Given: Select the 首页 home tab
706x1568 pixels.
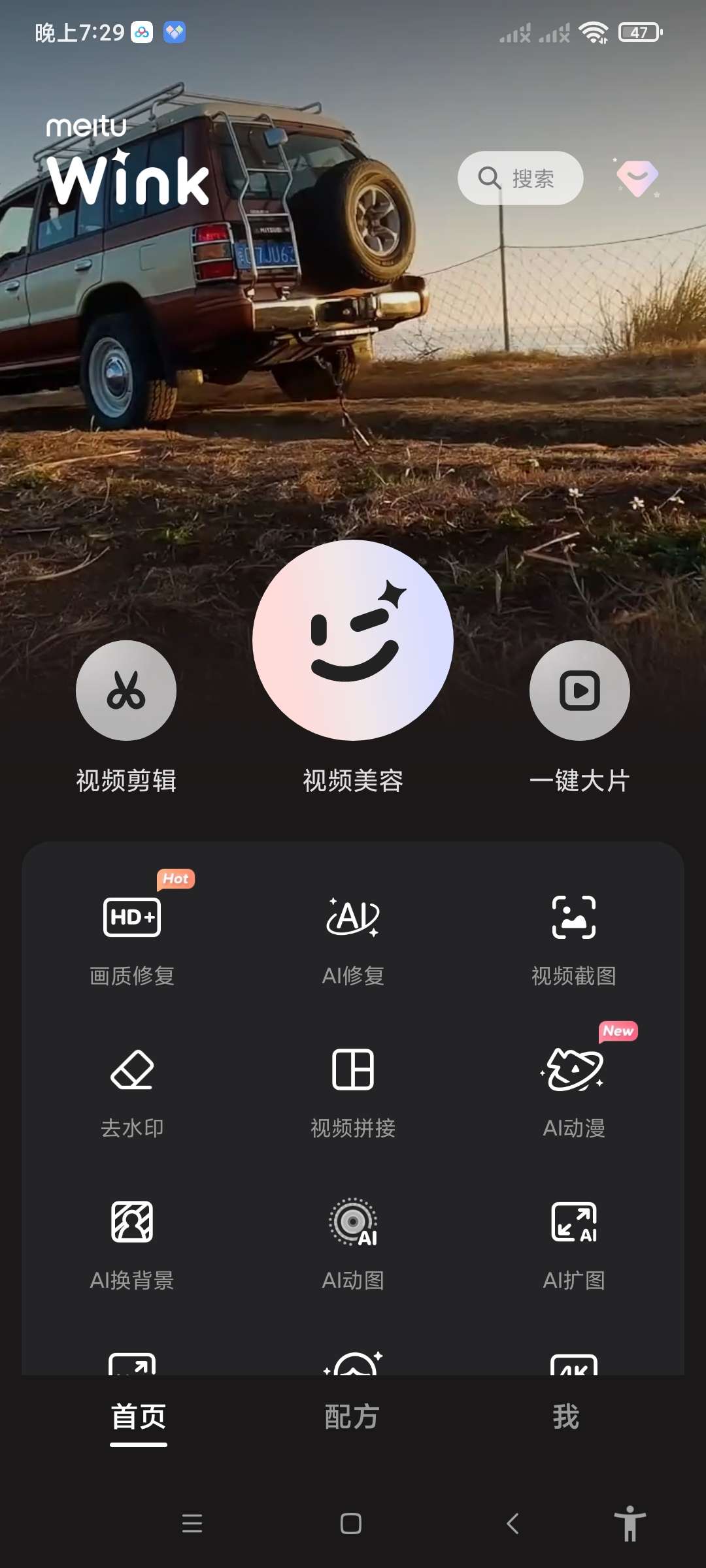Looking at the screenshot, I should (139, 1416).
